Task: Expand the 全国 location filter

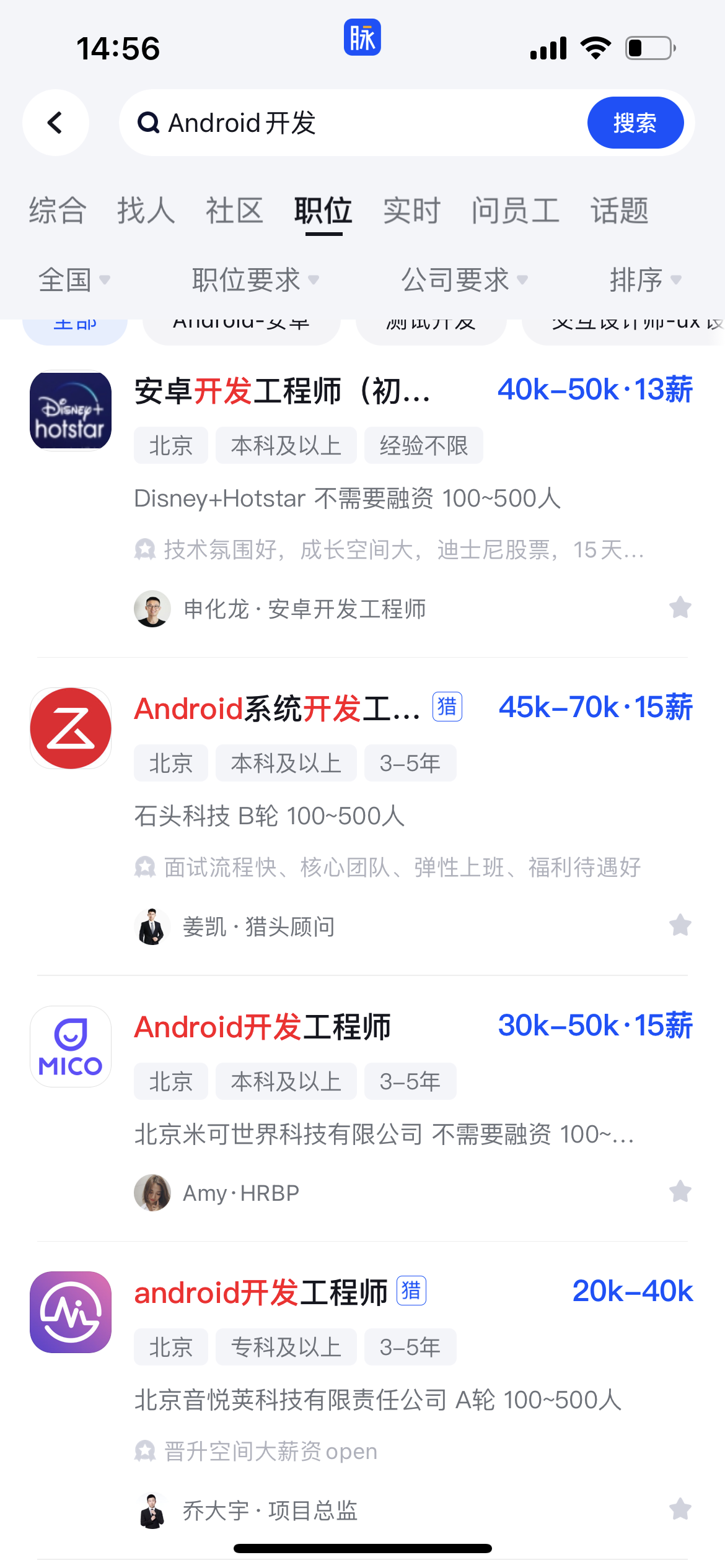Action: [74, 280]
